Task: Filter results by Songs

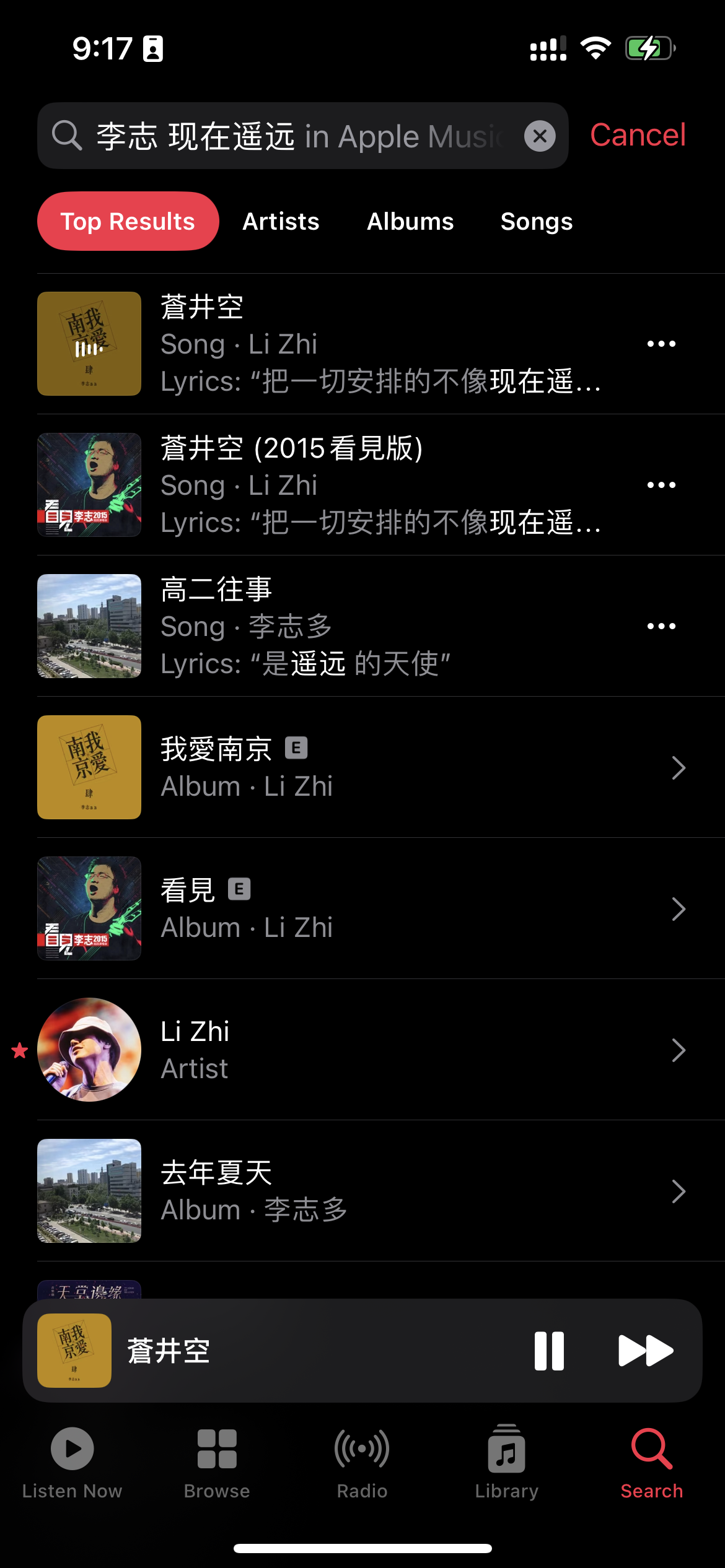Action: (x=537, y=221)
